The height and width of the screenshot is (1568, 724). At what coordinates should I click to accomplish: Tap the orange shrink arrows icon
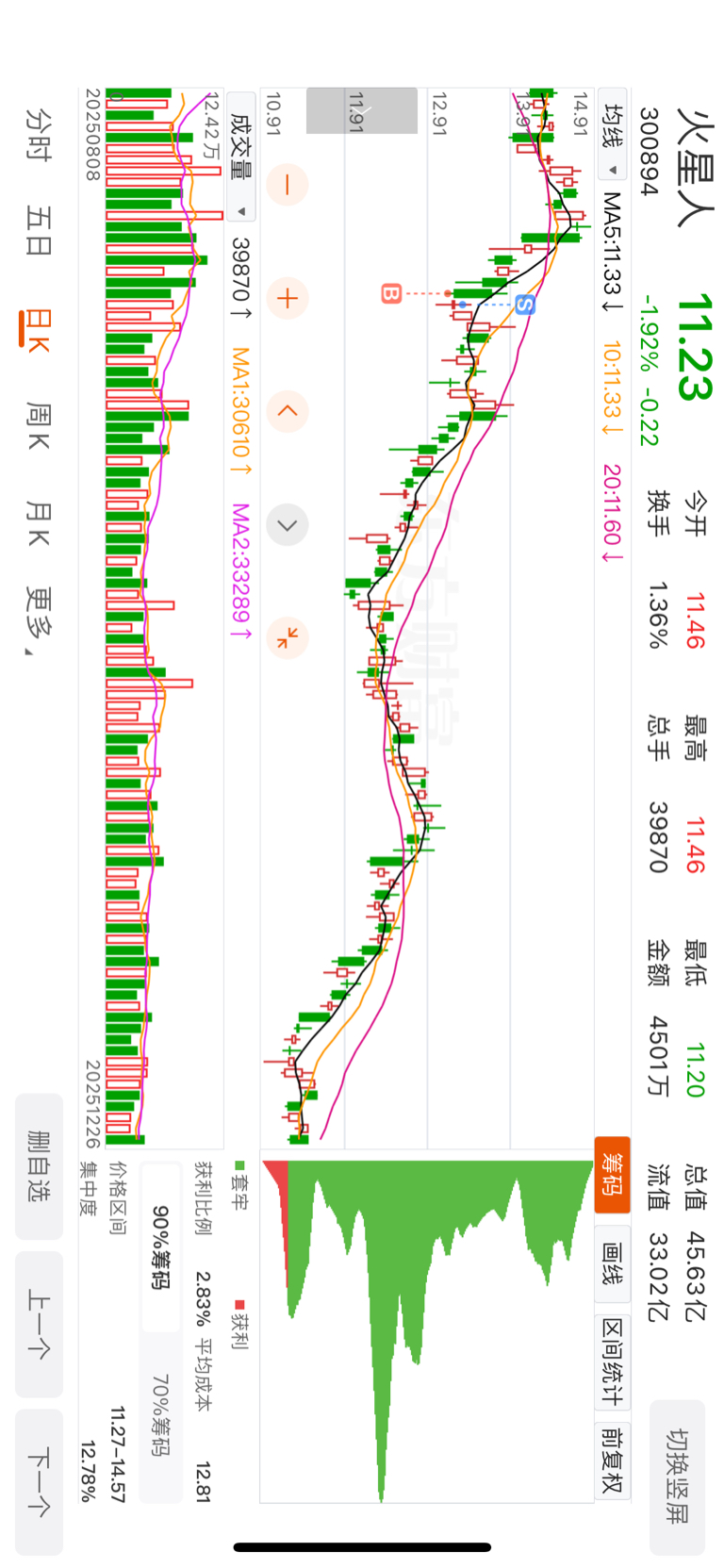[x=288, y=637]
